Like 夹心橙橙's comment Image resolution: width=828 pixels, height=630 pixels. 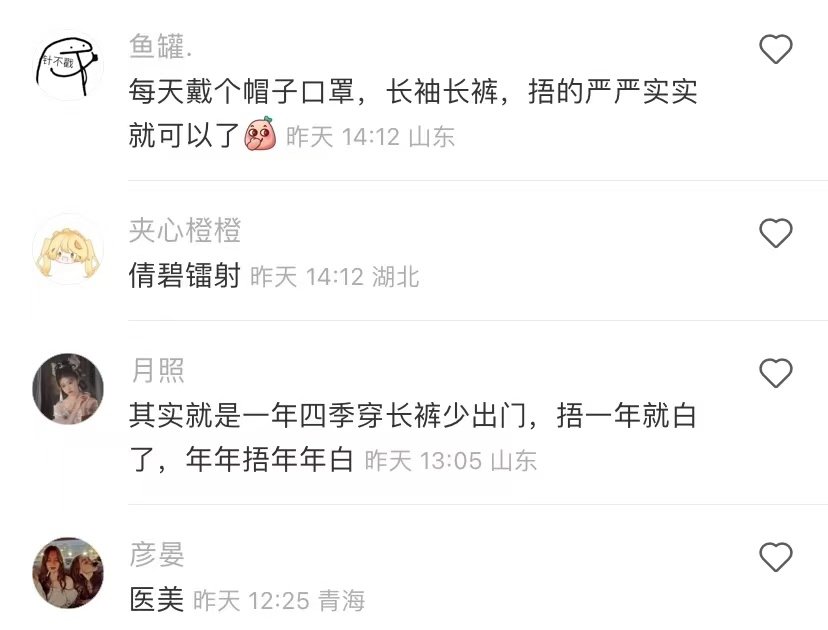pyautogui.click(x=776, y=234)
